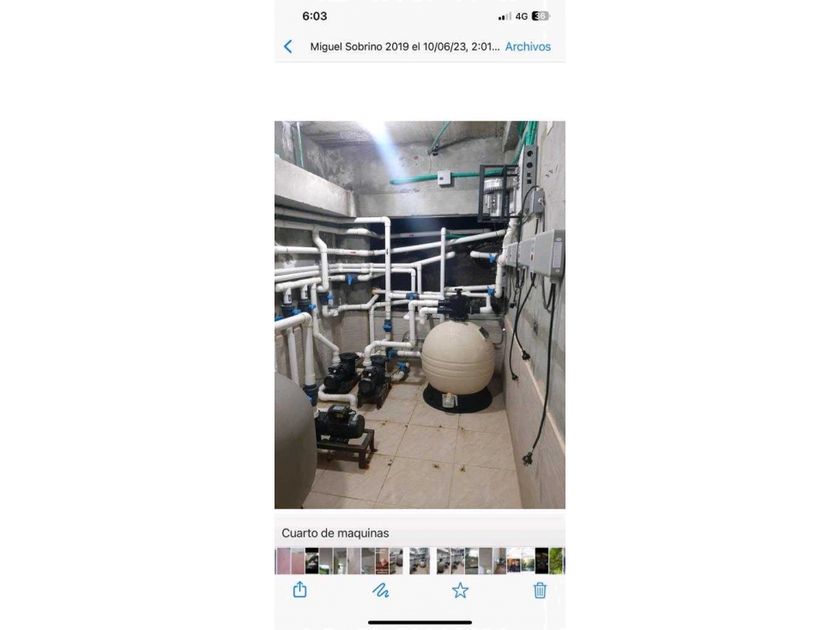
Task: Delete this photo with trash icon
Action: [x=540, y=590]
